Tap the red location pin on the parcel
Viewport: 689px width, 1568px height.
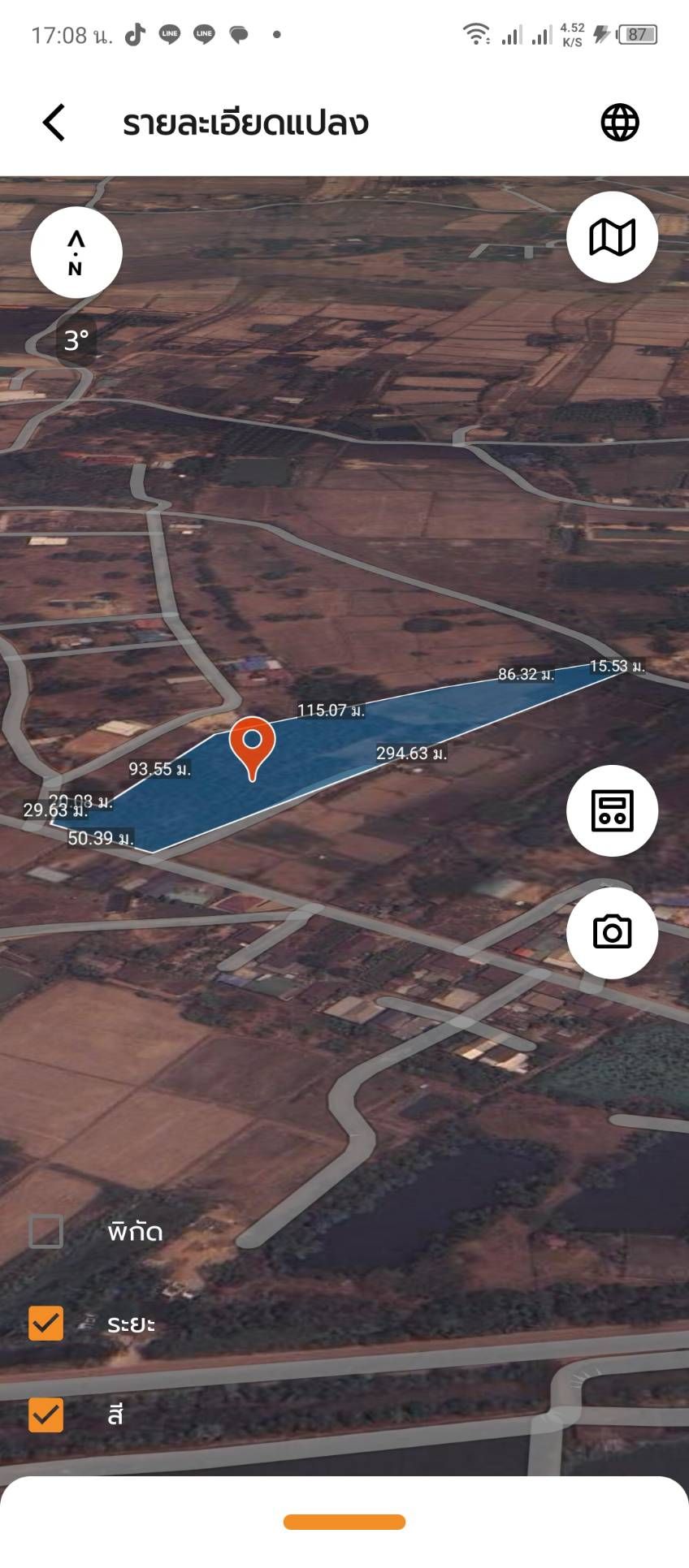[252, 747]
